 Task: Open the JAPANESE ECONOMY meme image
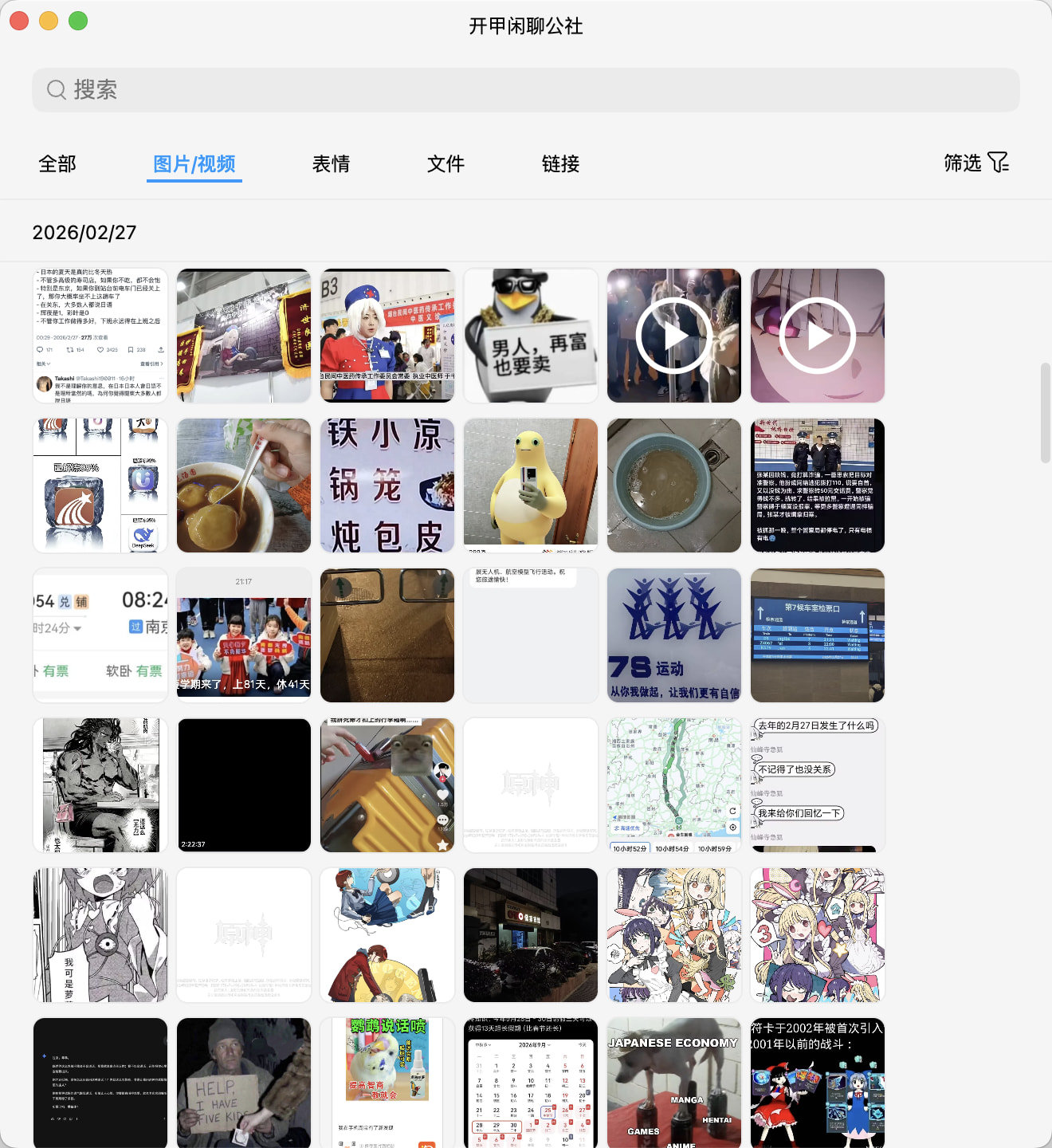[x=674, y=1083]
